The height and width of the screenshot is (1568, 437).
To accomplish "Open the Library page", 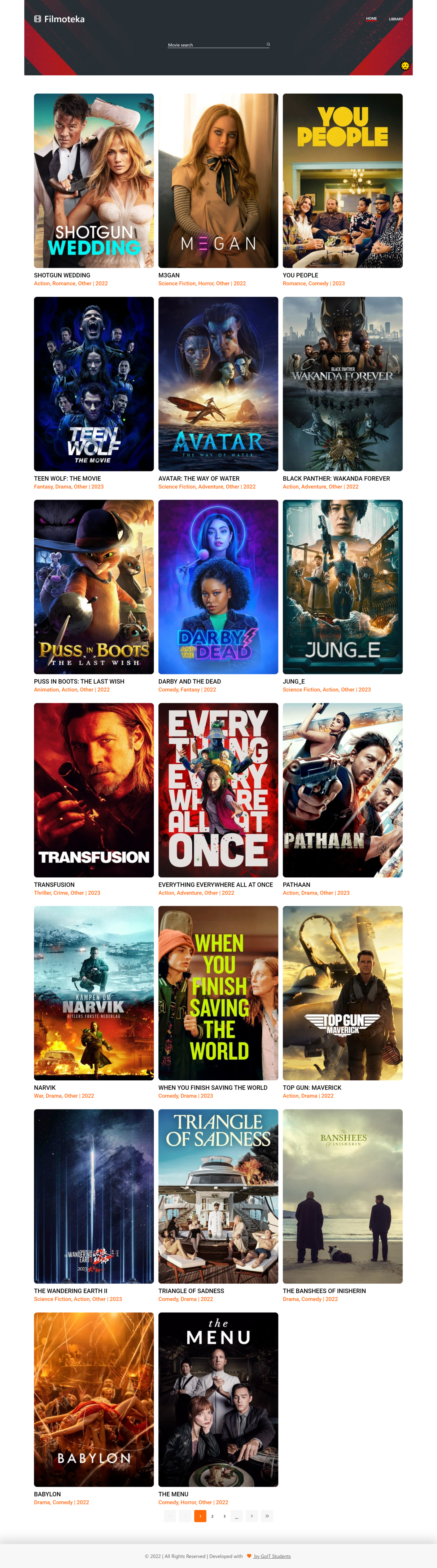I will click(x=396, y=19).
